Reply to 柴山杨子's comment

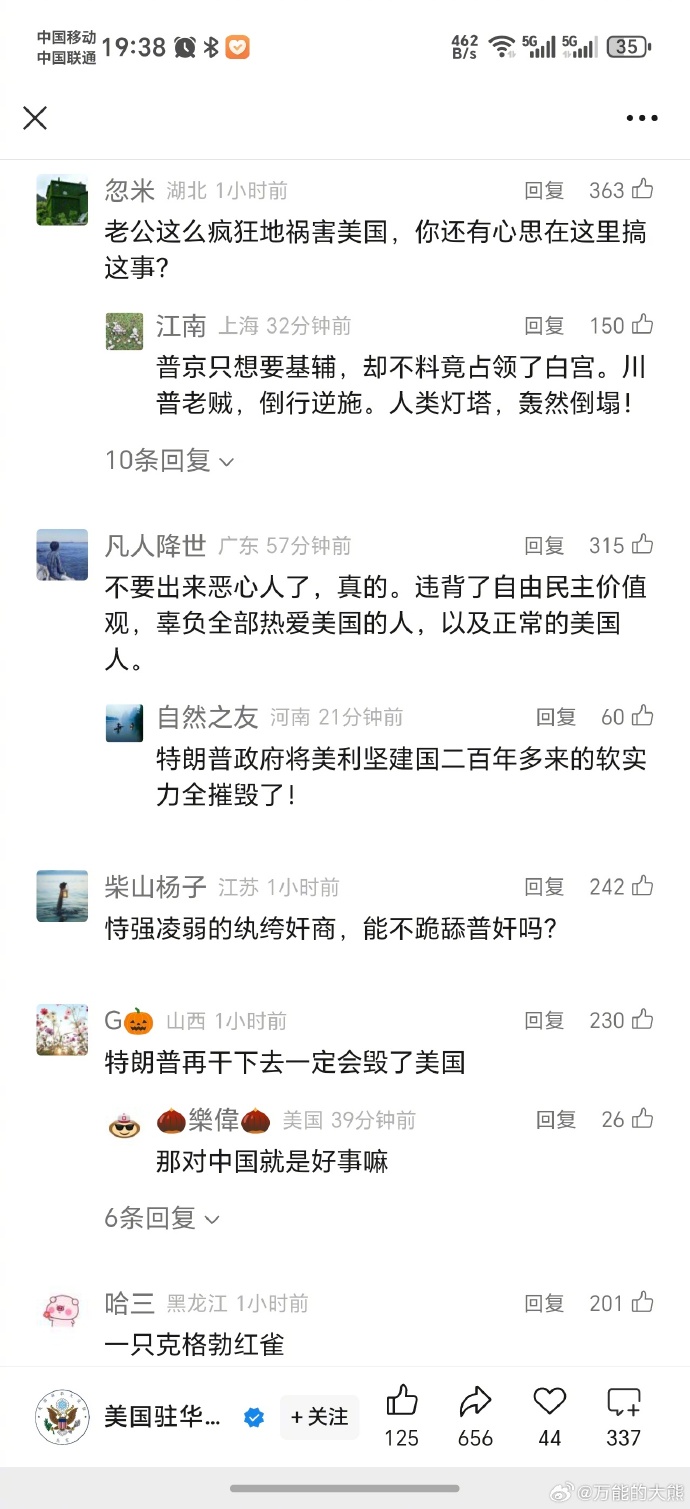tap(545, 887)
